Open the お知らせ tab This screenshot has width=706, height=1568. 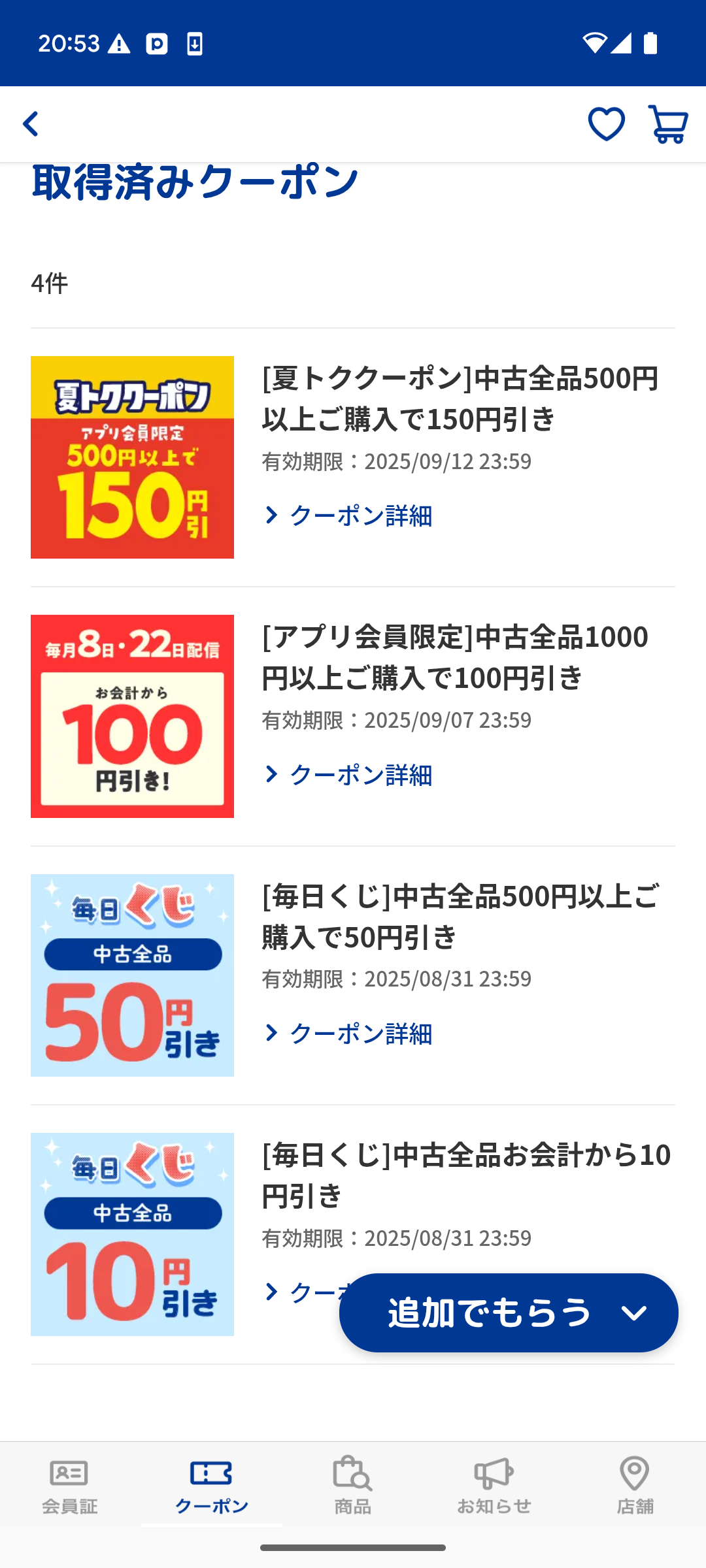pos(494,1485)
